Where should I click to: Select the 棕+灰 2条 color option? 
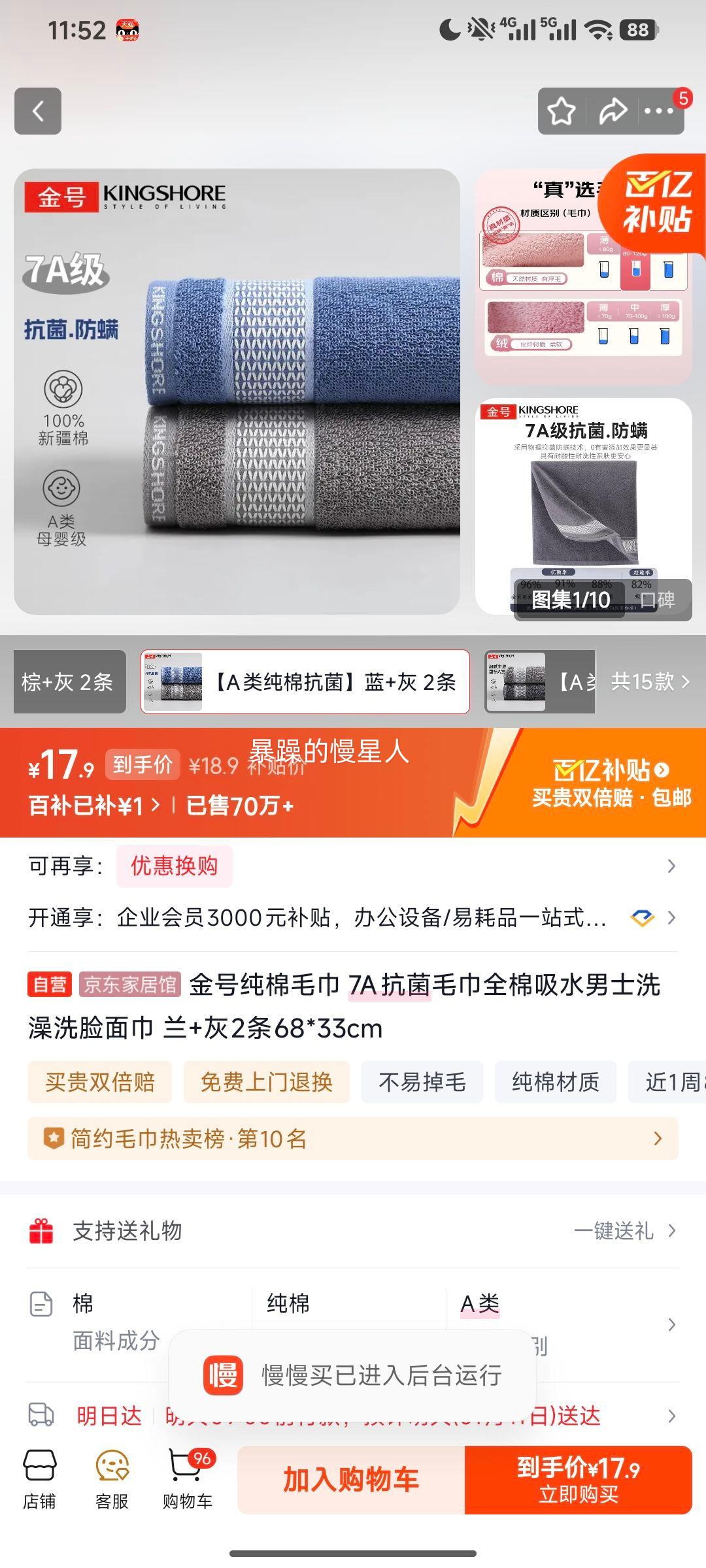pos(69,681)
